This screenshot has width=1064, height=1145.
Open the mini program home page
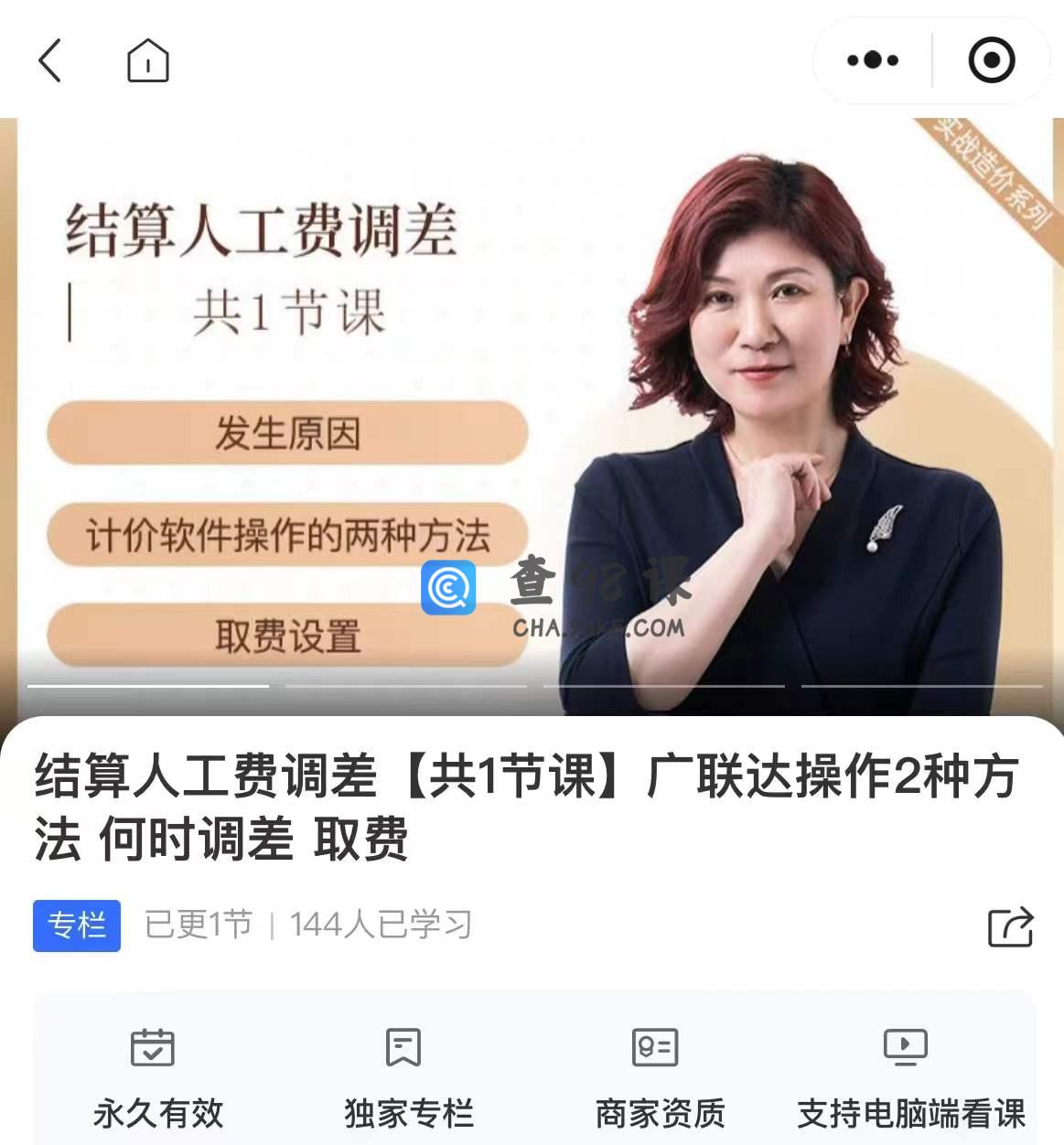coord(147,60)
